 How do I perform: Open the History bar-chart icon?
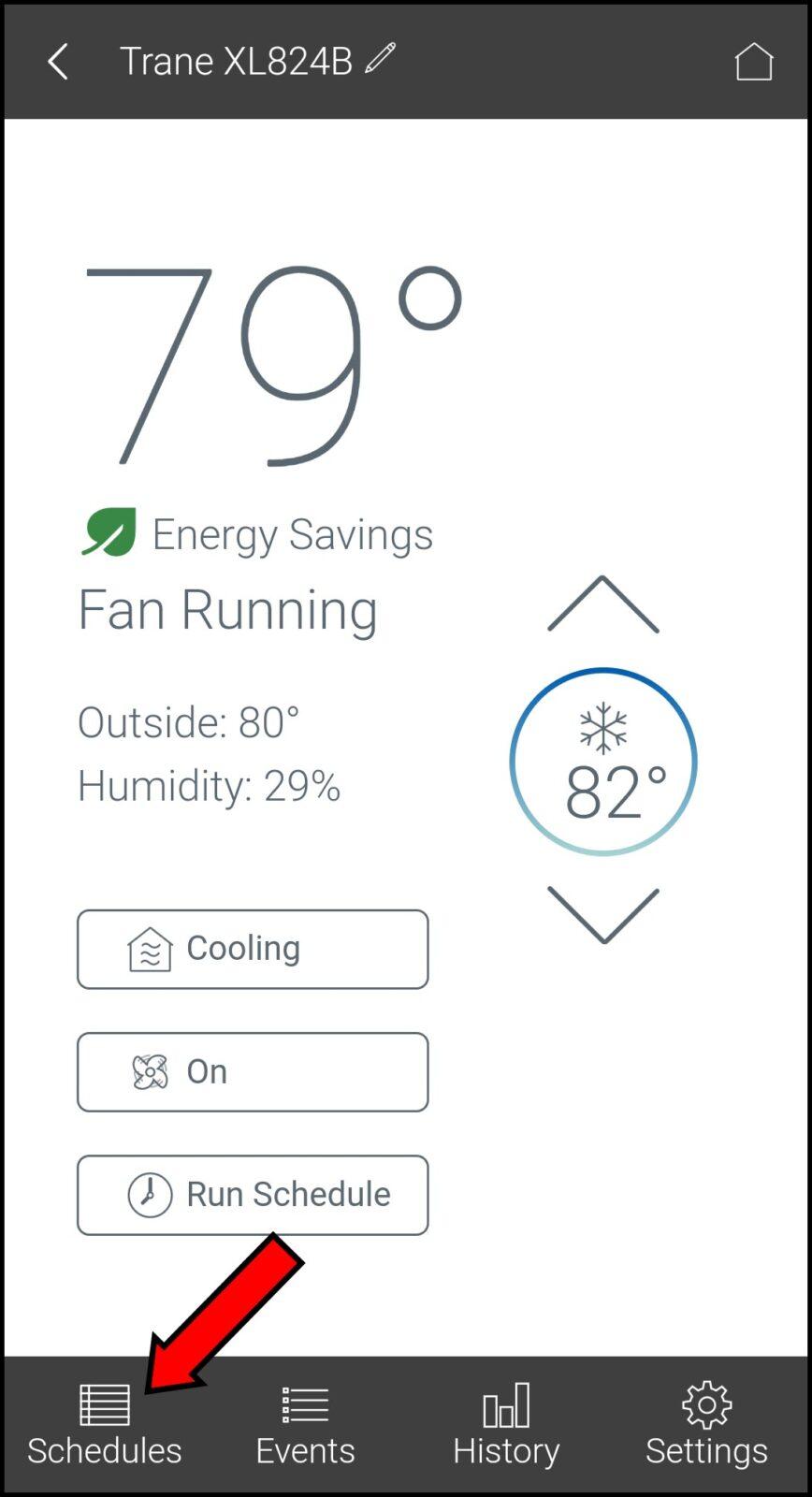[x=505, y=1403]
